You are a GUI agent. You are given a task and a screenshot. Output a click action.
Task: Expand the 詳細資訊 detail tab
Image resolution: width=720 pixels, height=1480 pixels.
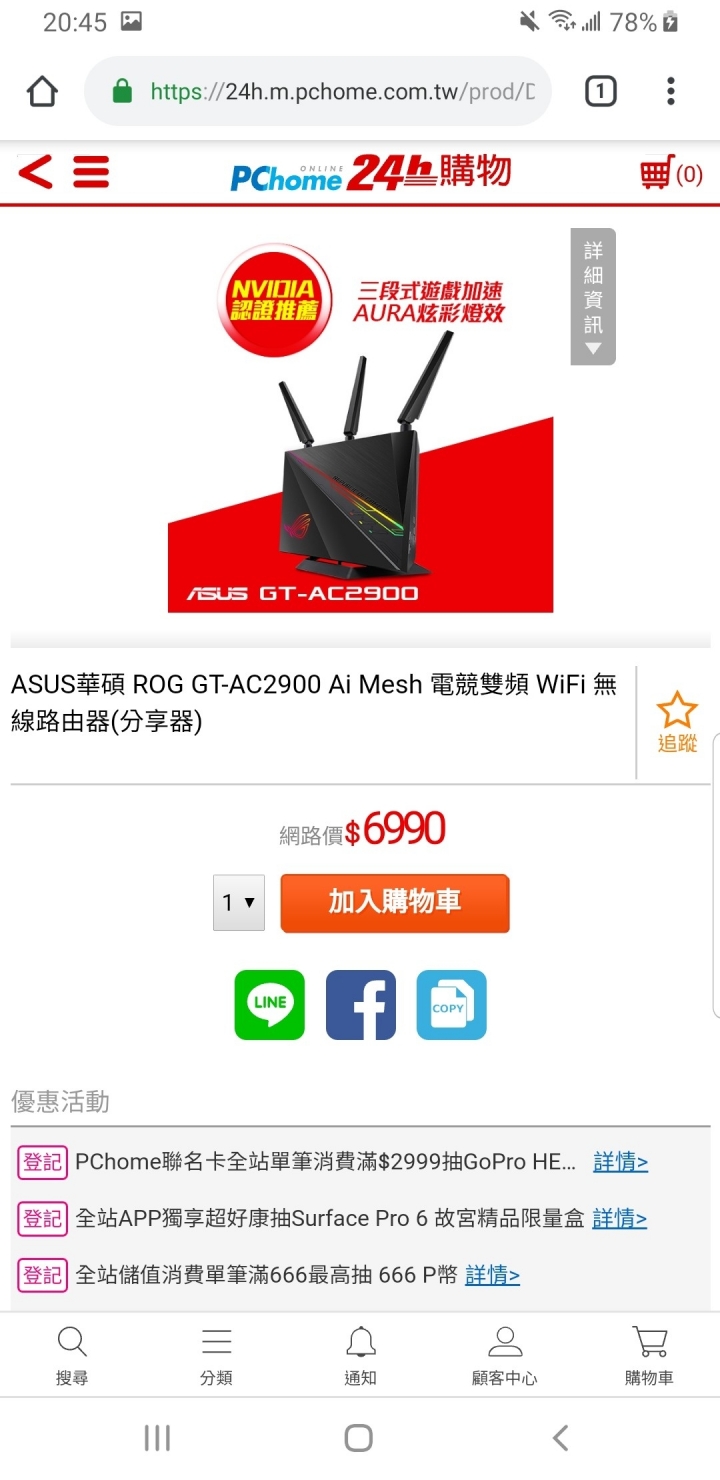click(x=593, y=296)
